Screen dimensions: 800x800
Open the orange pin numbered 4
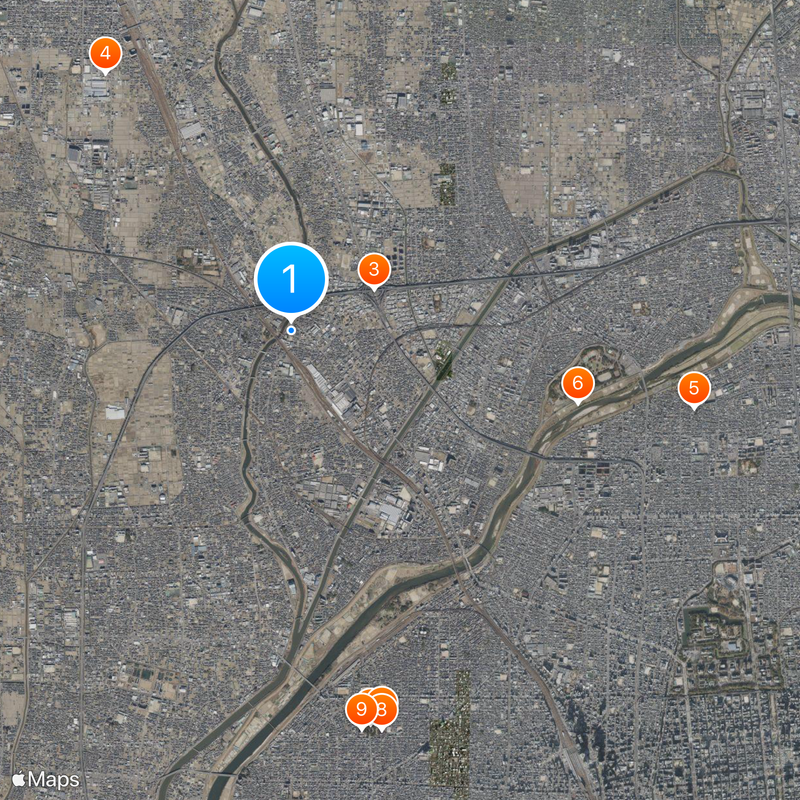click(105, 53)
